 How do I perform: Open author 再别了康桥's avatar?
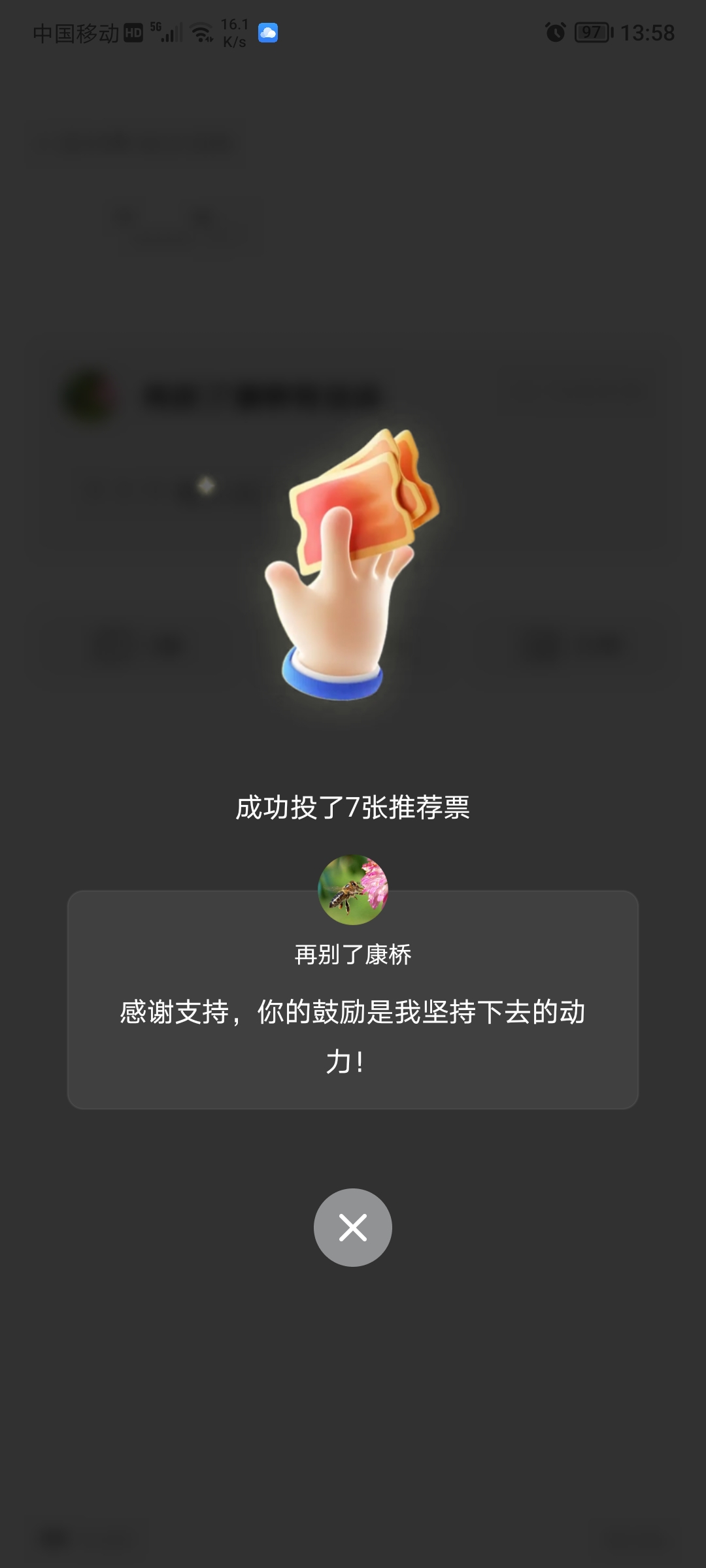[x=353, y=890]
